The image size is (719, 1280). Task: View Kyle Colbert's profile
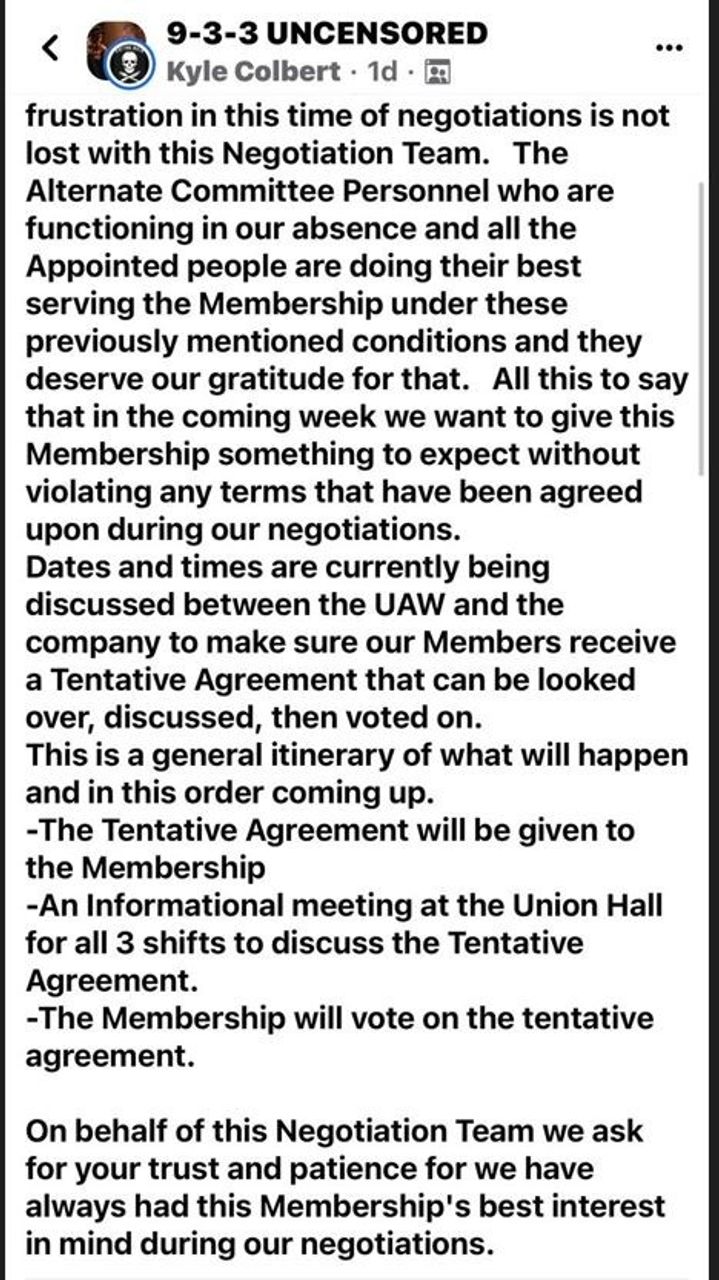[250, 71]
